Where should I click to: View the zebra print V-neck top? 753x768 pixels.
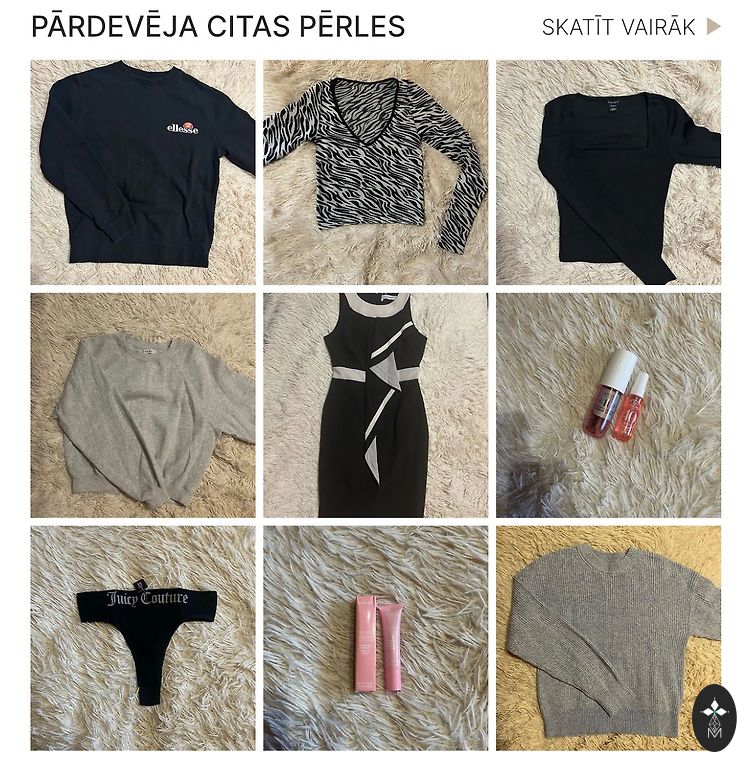click(375, 172)
